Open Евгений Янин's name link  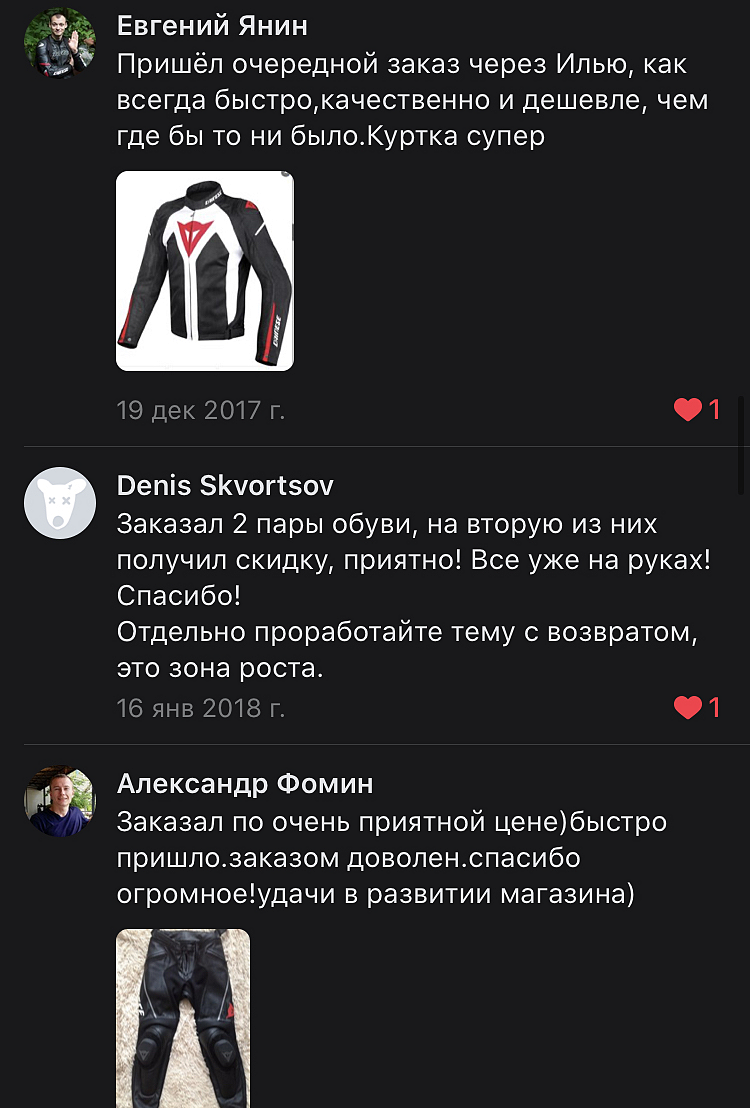pyautogui.click(x=212, y=25)
